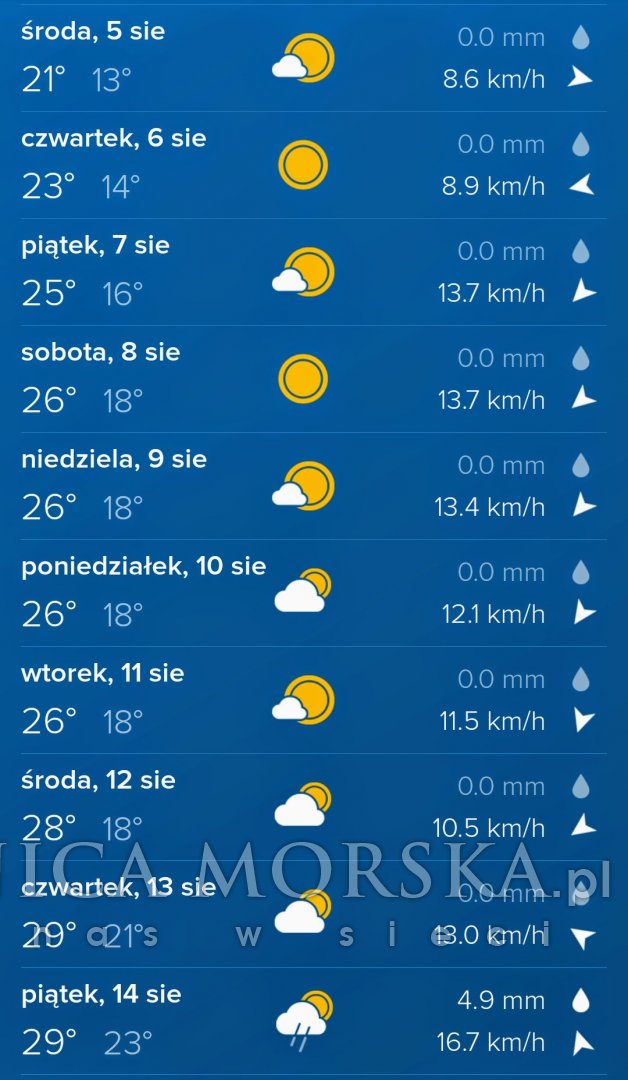This screenshot has height=1080, width=628.
Task: Open the forecast for środa, 12 sie
Action: 314,807
